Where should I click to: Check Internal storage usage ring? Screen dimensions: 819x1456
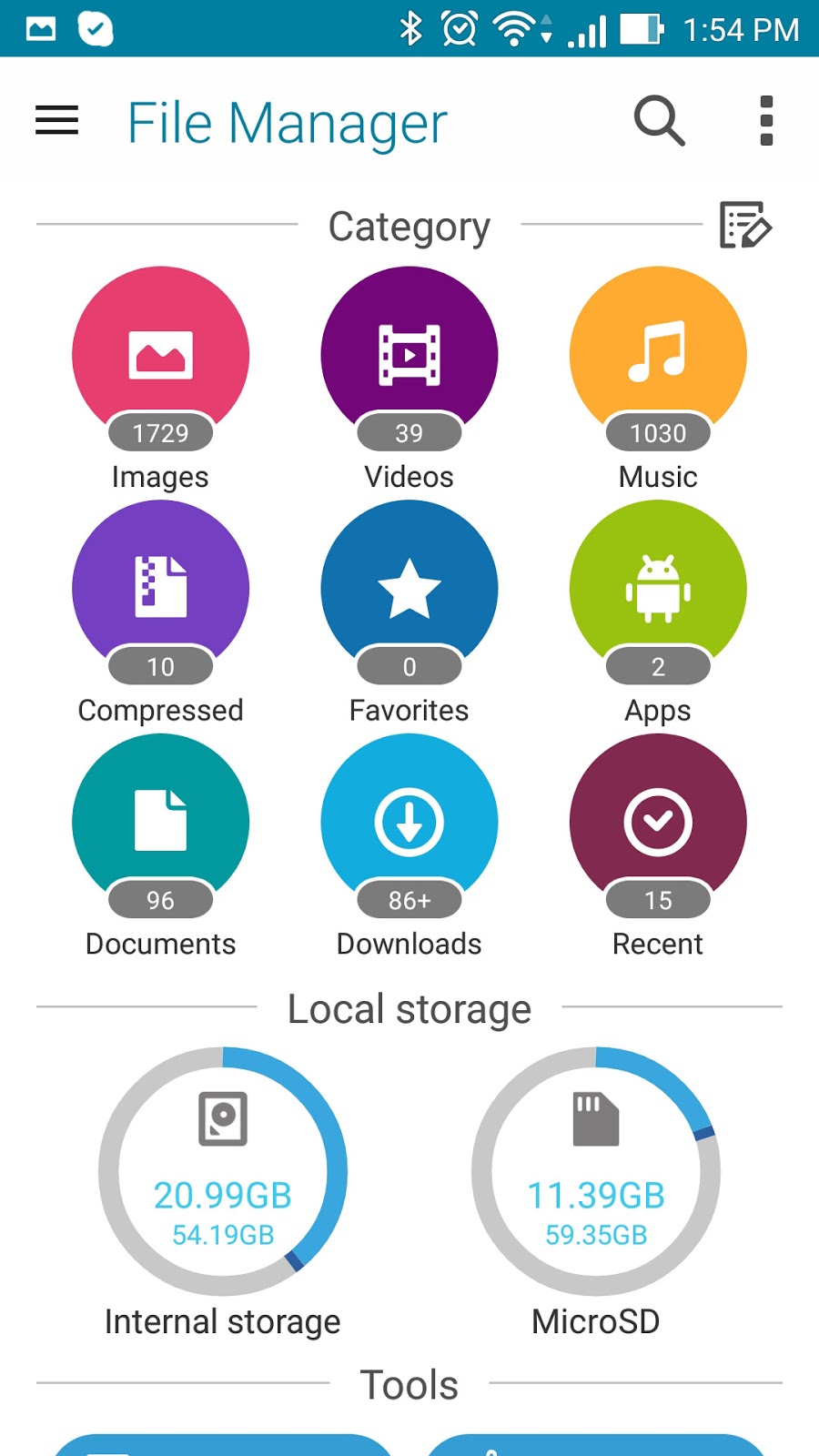(x=223, y=1174)
